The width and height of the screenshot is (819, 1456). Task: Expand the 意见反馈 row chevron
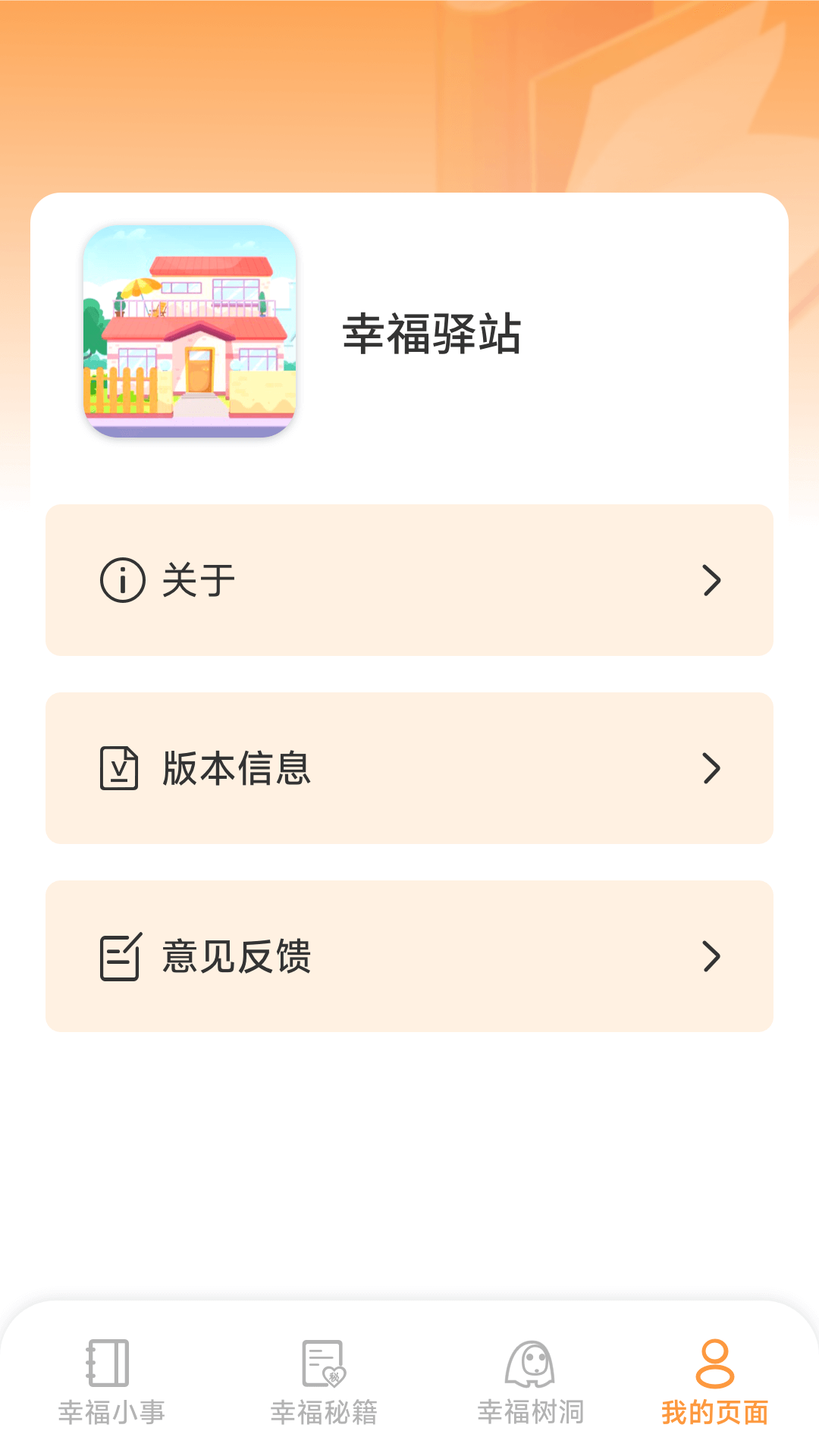point(711,956)
